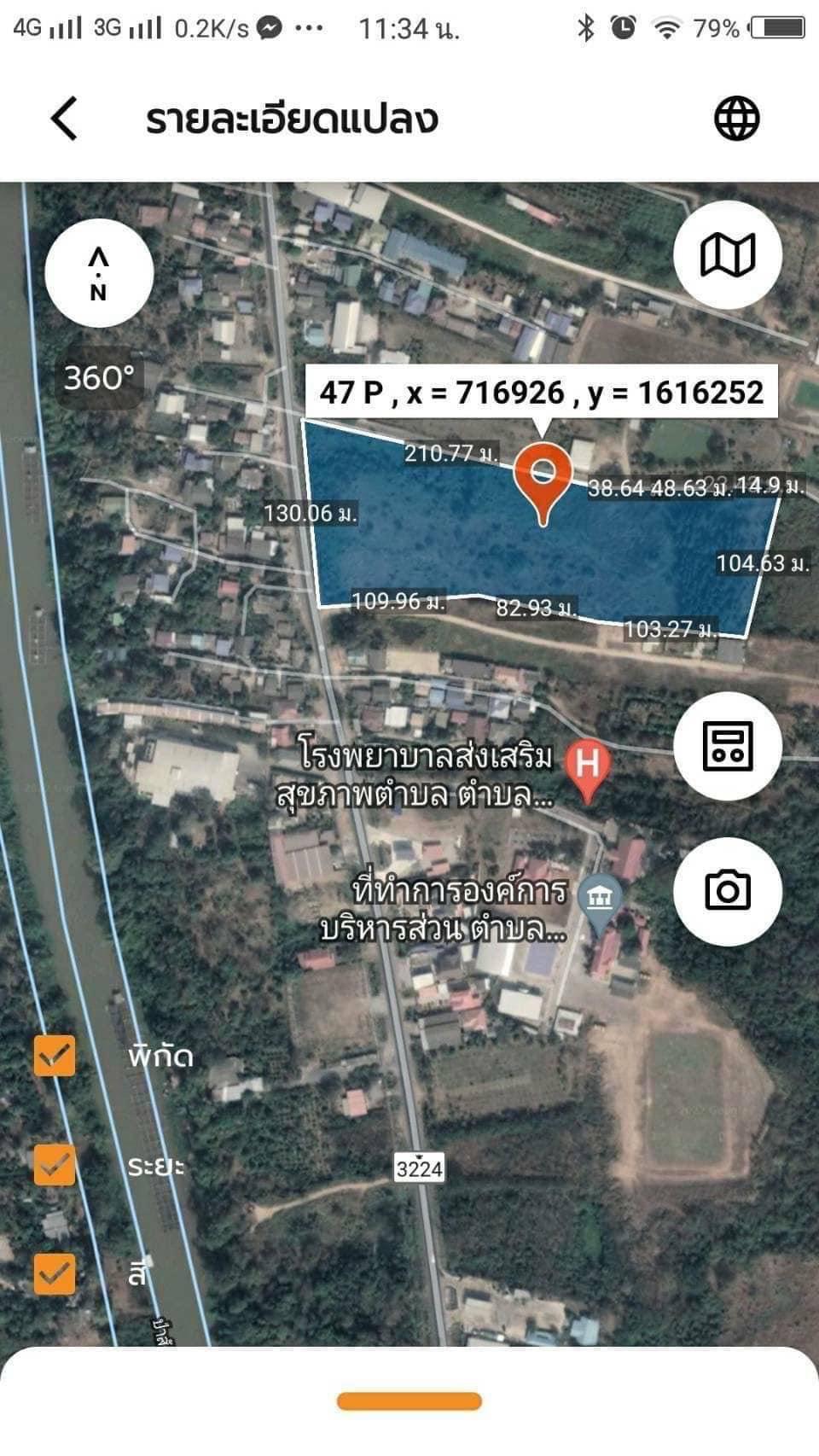Tap the camera capture button
Viewport: 819px width, 1456px height.
[728, 890]
